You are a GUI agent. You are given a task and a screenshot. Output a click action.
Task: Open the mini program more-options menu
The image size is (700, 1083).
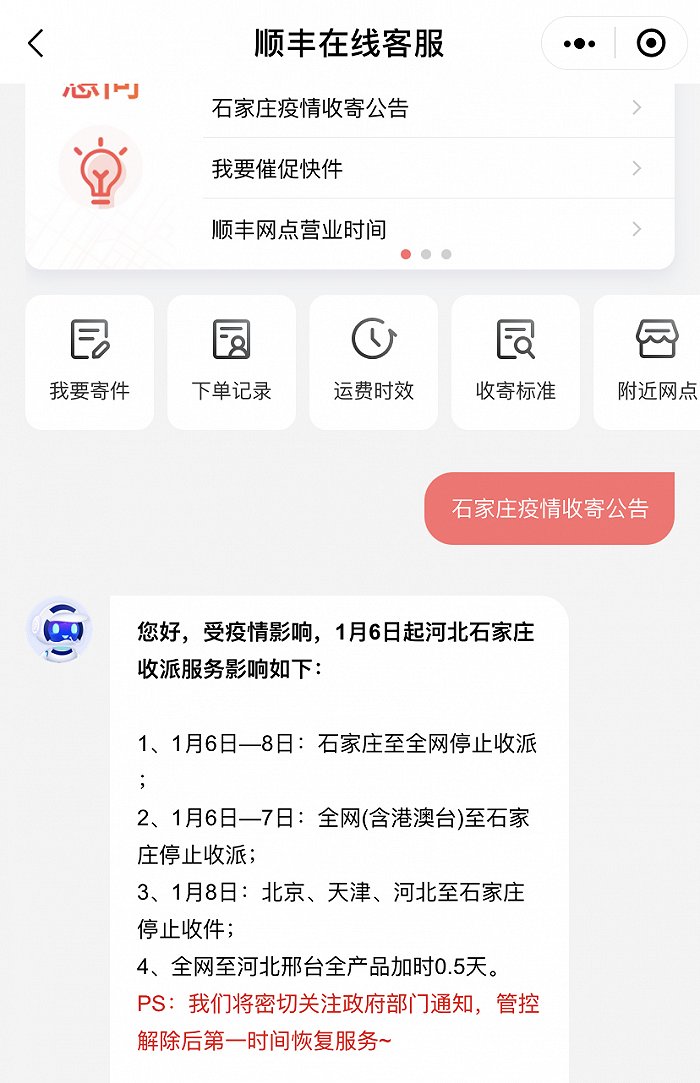[x=579, y=44]
